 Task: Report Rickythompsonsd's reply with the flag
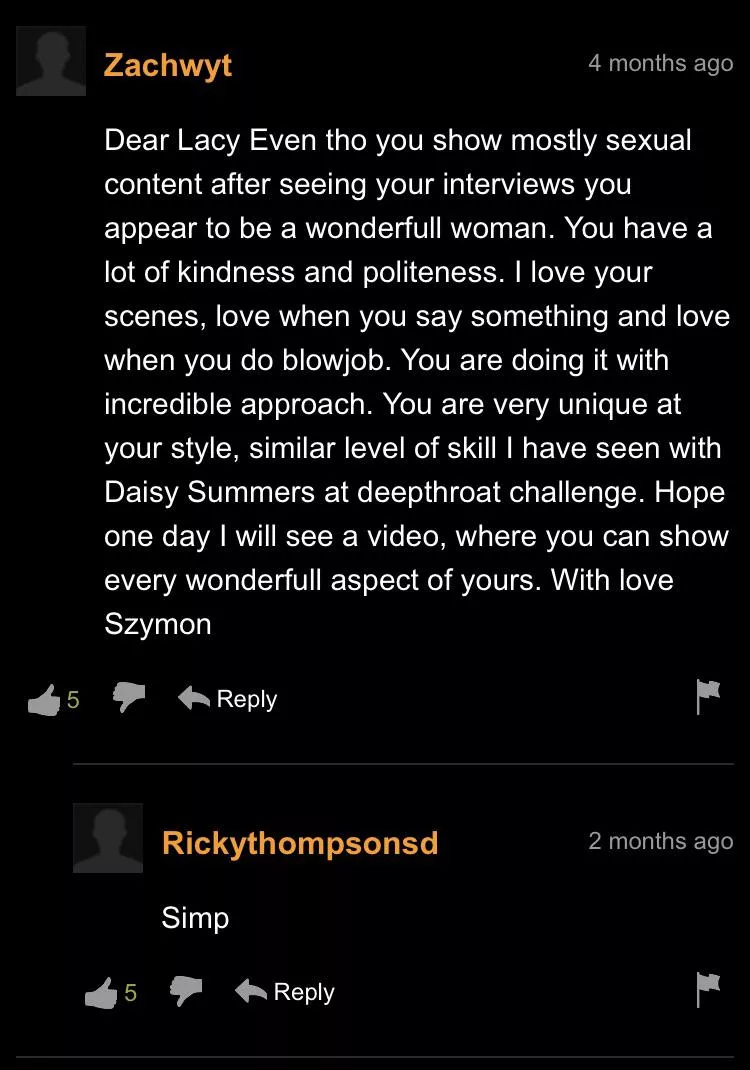[x=708, y=990]
